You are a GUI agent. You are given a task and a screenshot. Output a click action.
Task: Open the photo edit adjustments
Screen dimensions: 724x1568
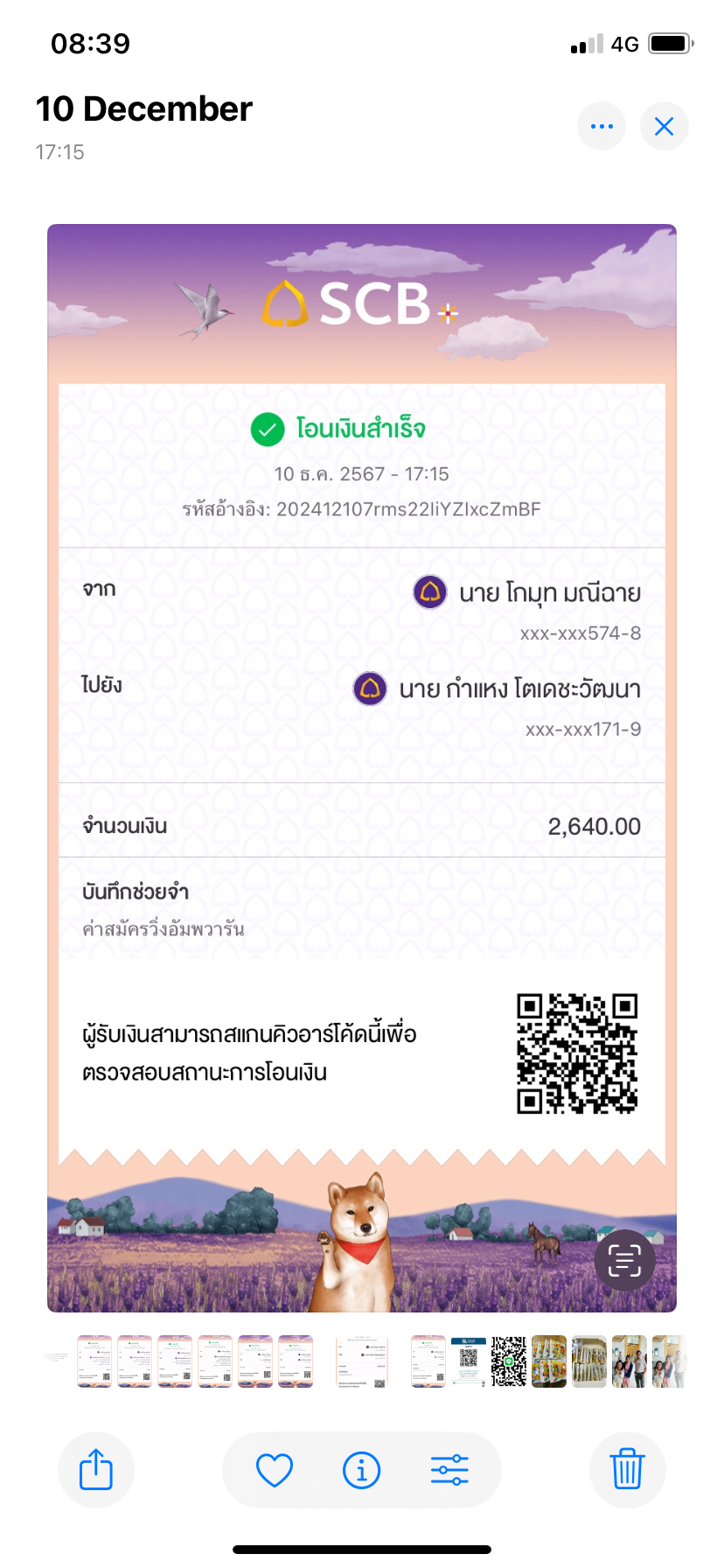pos(449,1470)
